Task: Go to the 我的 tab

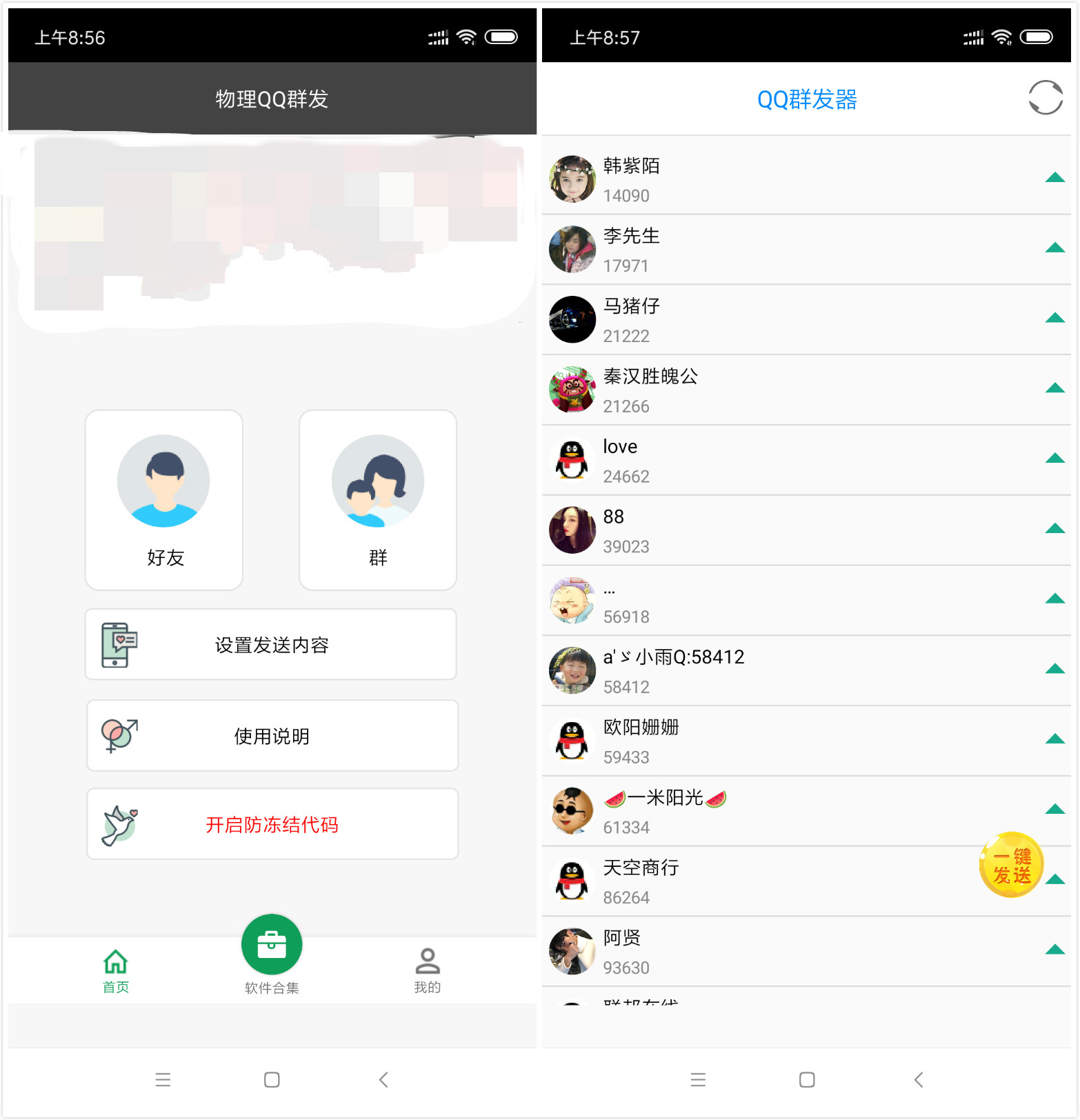Action: pos(427,970)
